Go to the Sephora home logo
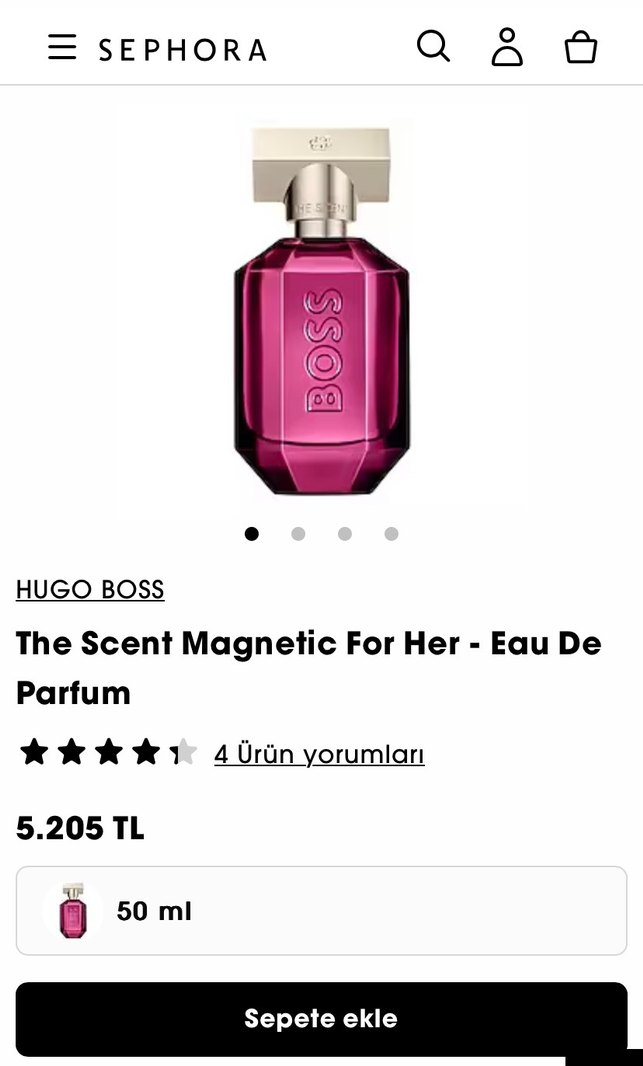Image resolution: width=643 pixels, height=1066 pixels. 183,49
